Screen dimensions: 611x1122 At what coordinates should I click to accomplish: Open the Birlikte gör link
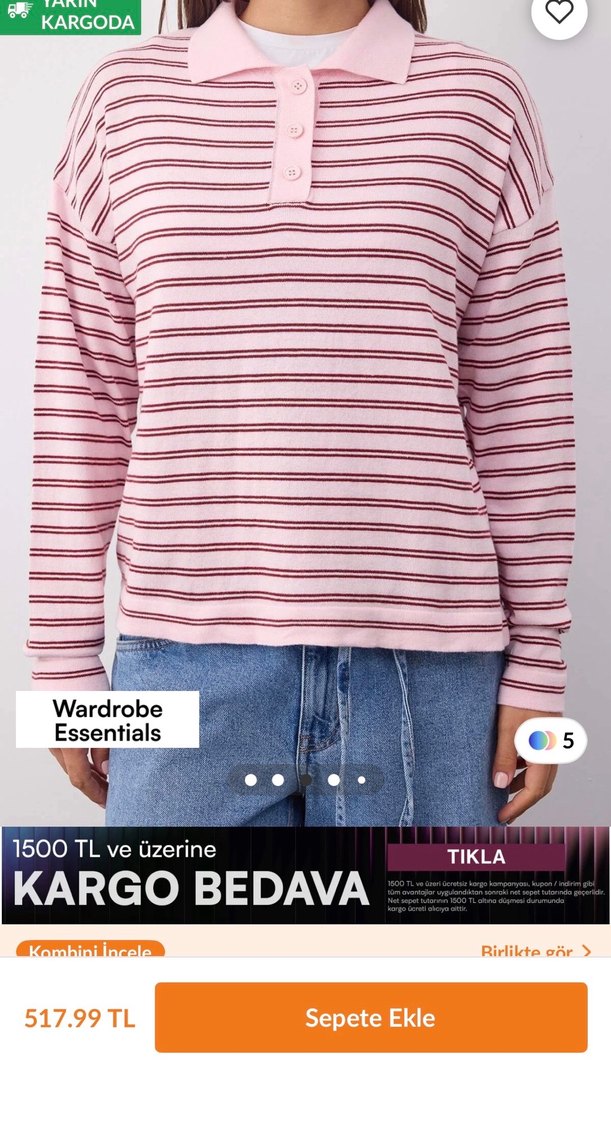pos(536,950)
